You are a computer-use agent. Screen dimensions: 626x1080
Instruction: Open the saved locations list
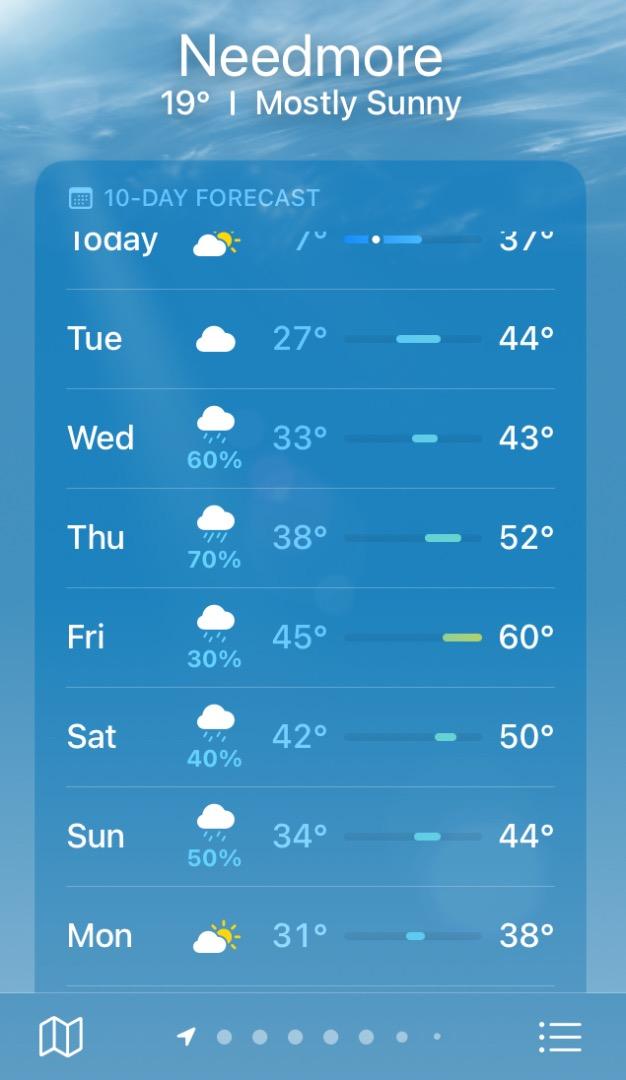click(x=560, y=1037)
